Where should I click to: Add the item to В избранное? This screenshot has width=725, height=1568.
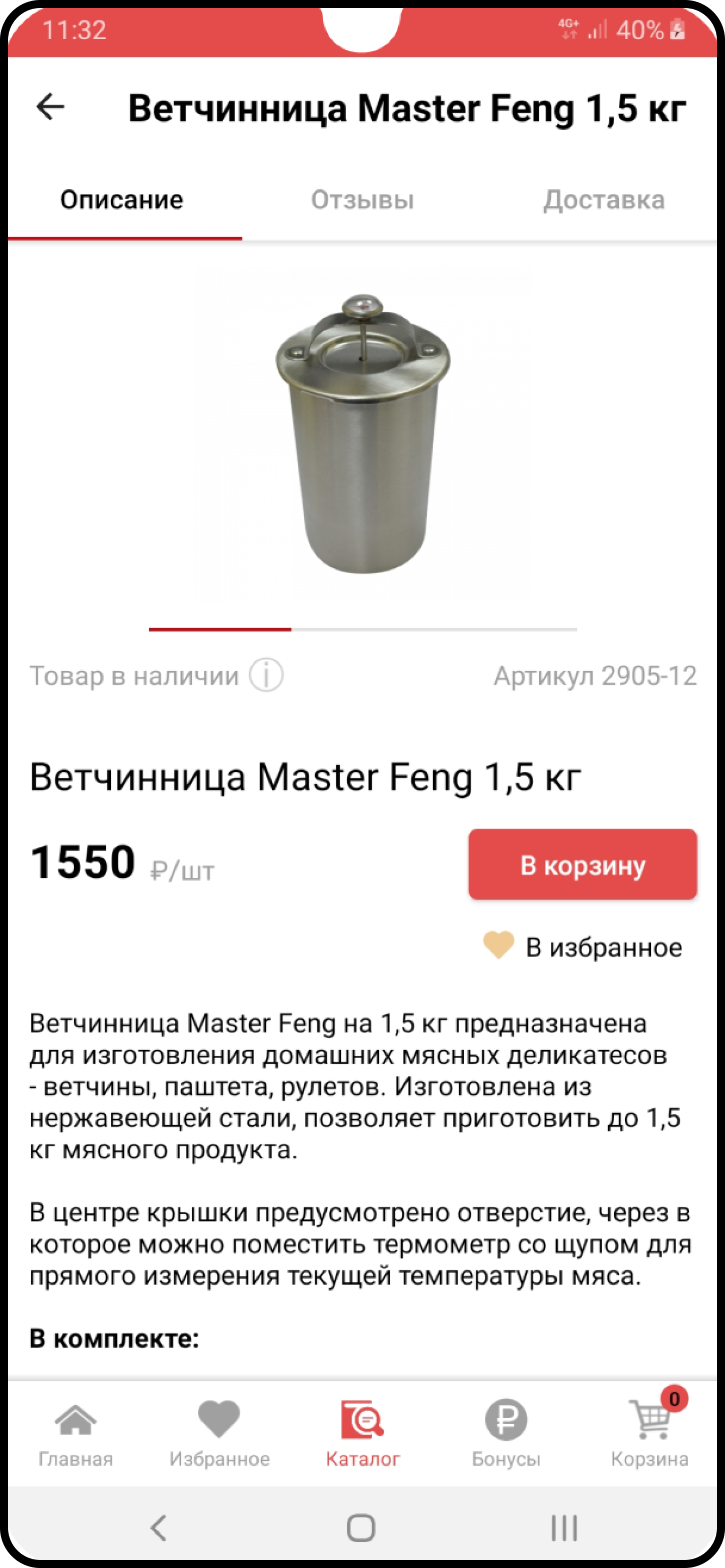583,947
